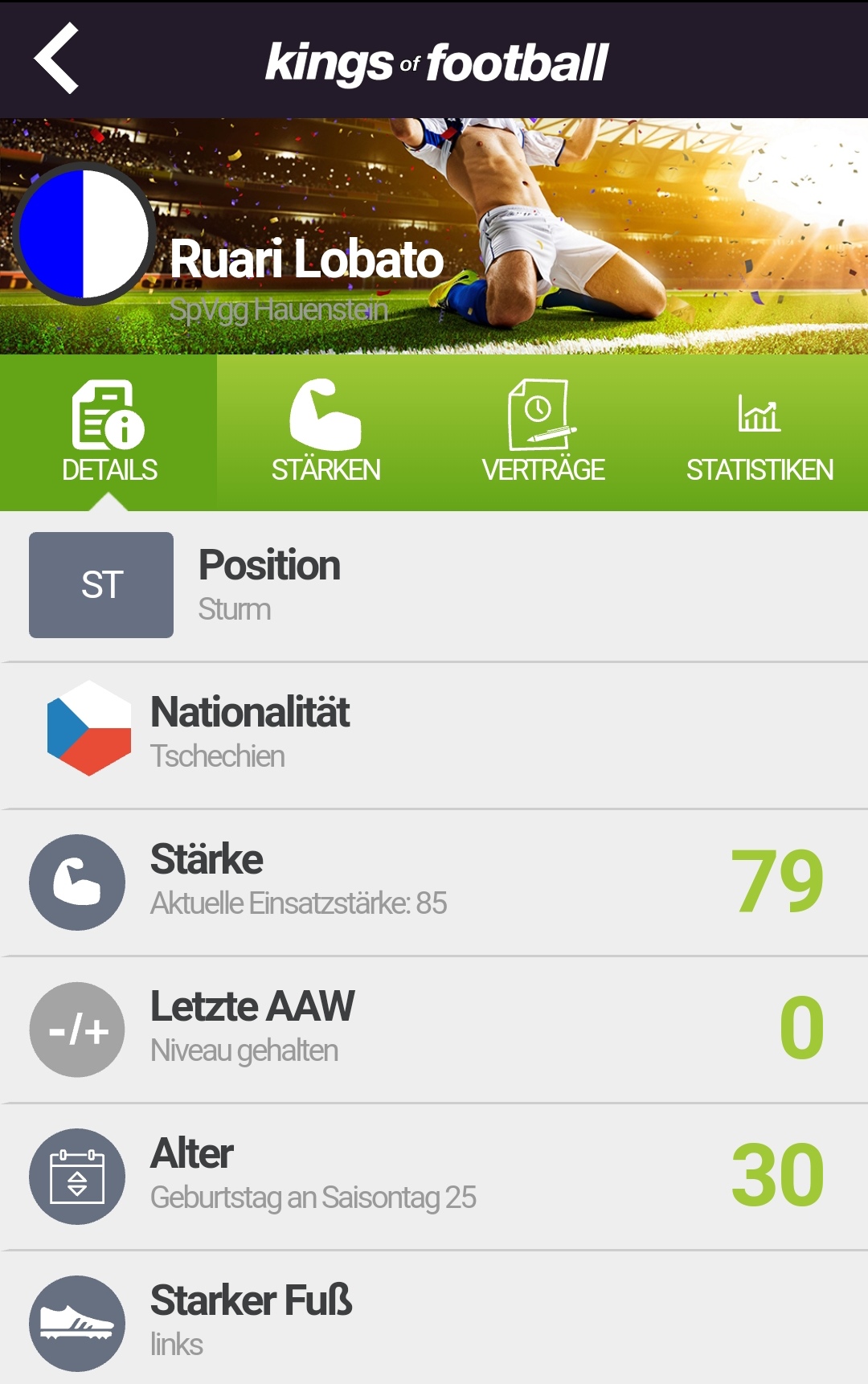
Task: Go back using the top-left arrow
Action: tap(56, 59)
